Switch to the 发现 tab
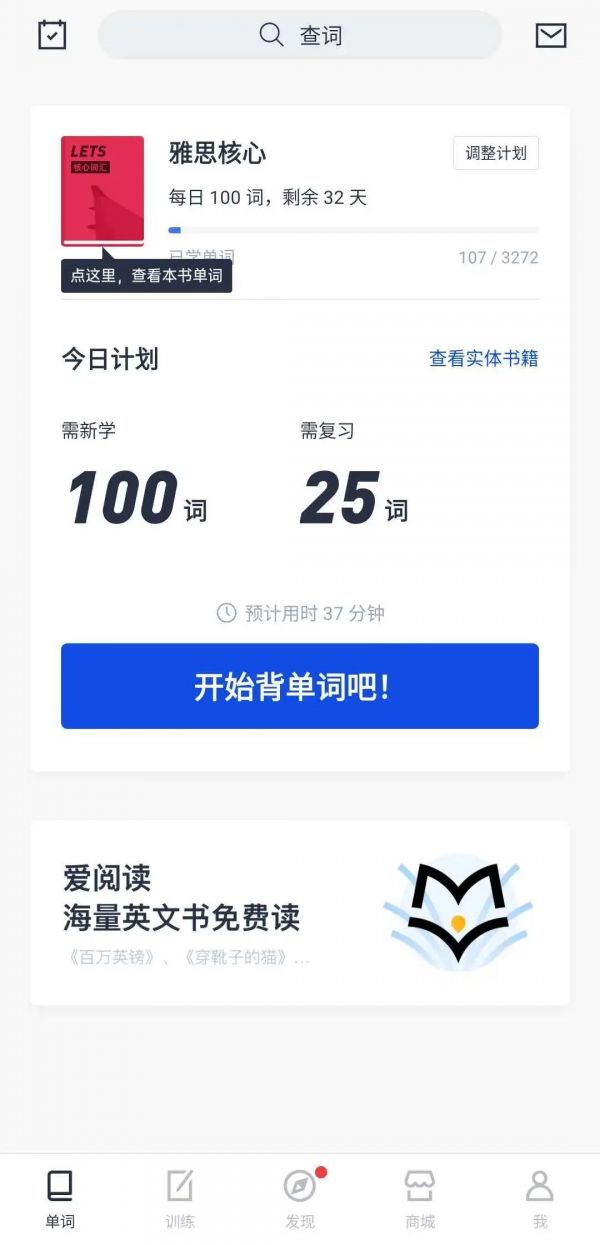Viewport: 600px width, 1245px height. point(300,1199)
